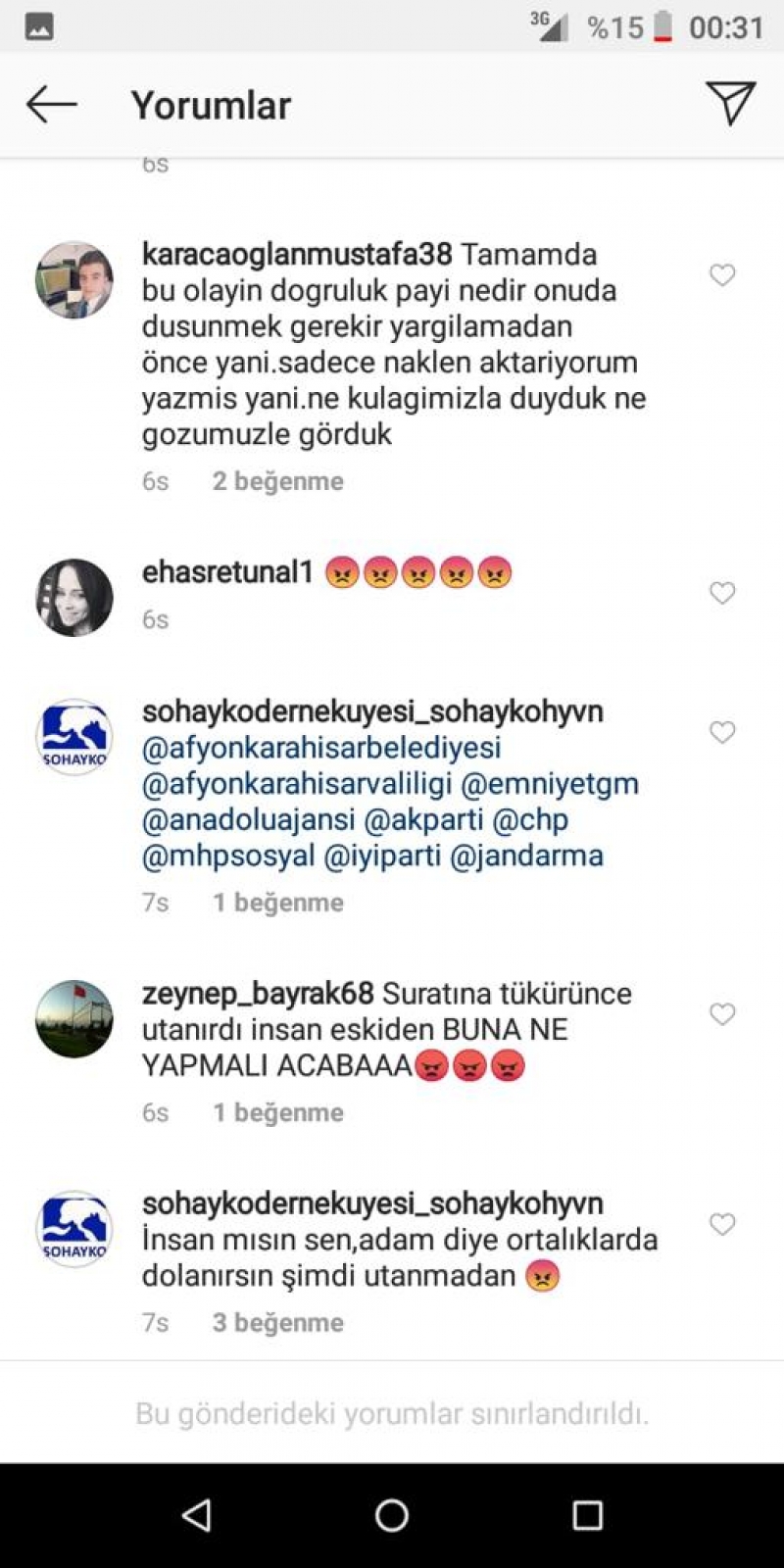Screen dimensions: 784x1568
Task: Like the sohayko comment starting 'İnsan mısın sen'
Action: click(722, 1224)
